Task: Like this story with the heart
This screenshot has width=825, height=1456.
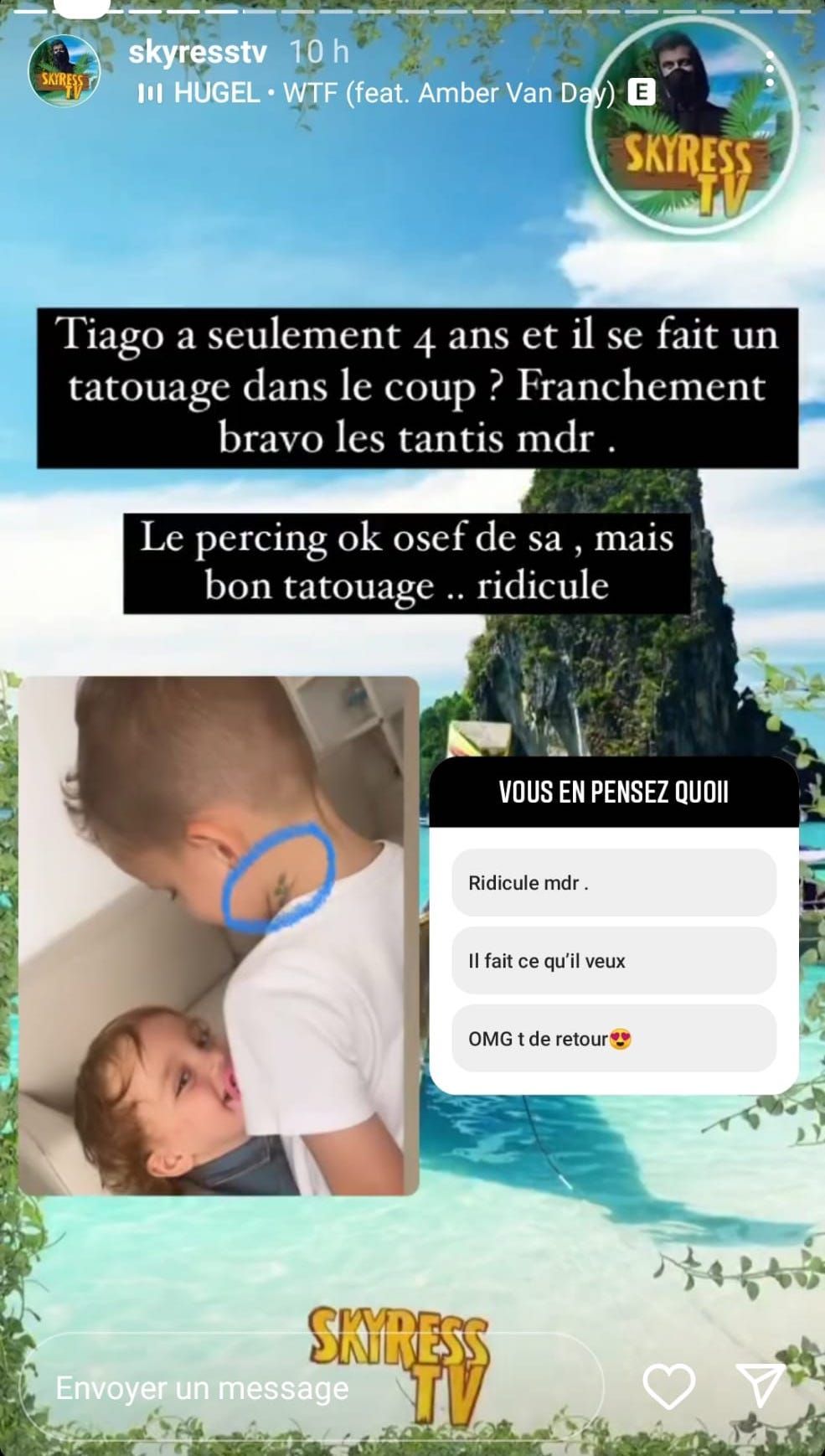Action: [668, 1386]
